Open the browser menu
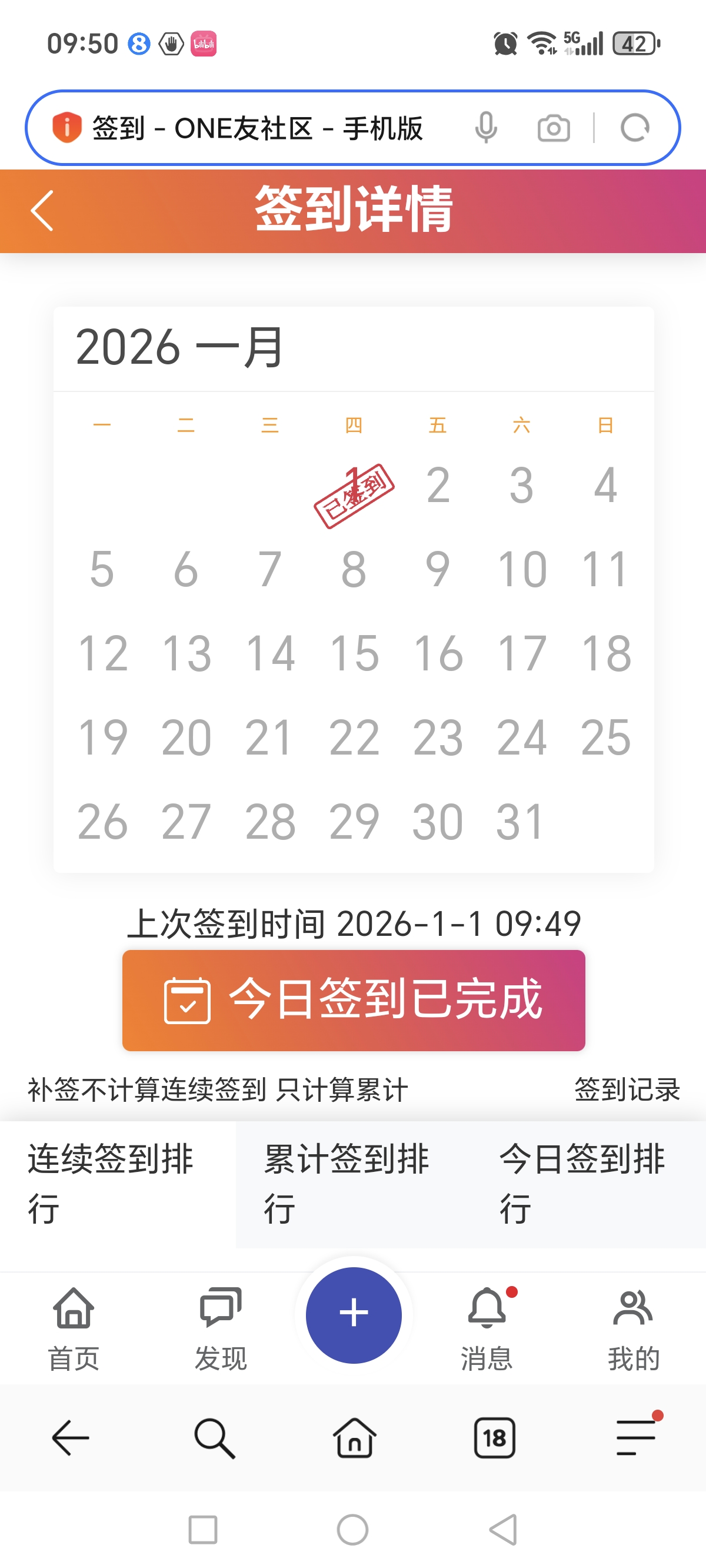The width and height of the screenshot is (706, 1568). (635, 1438)
